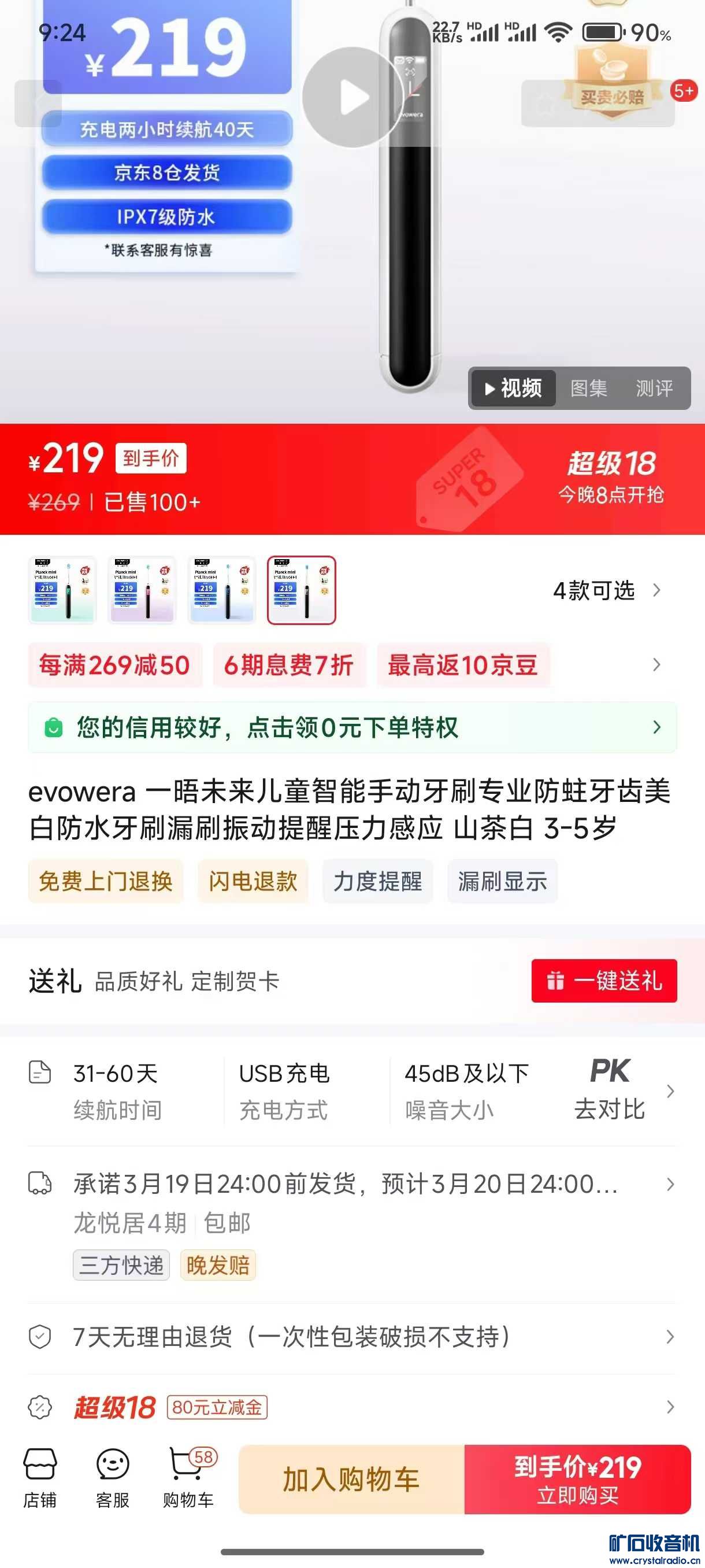The image size is (705, 1568).
Task: Go to the 店铺 store page
Action: (x=40, y=1478)
